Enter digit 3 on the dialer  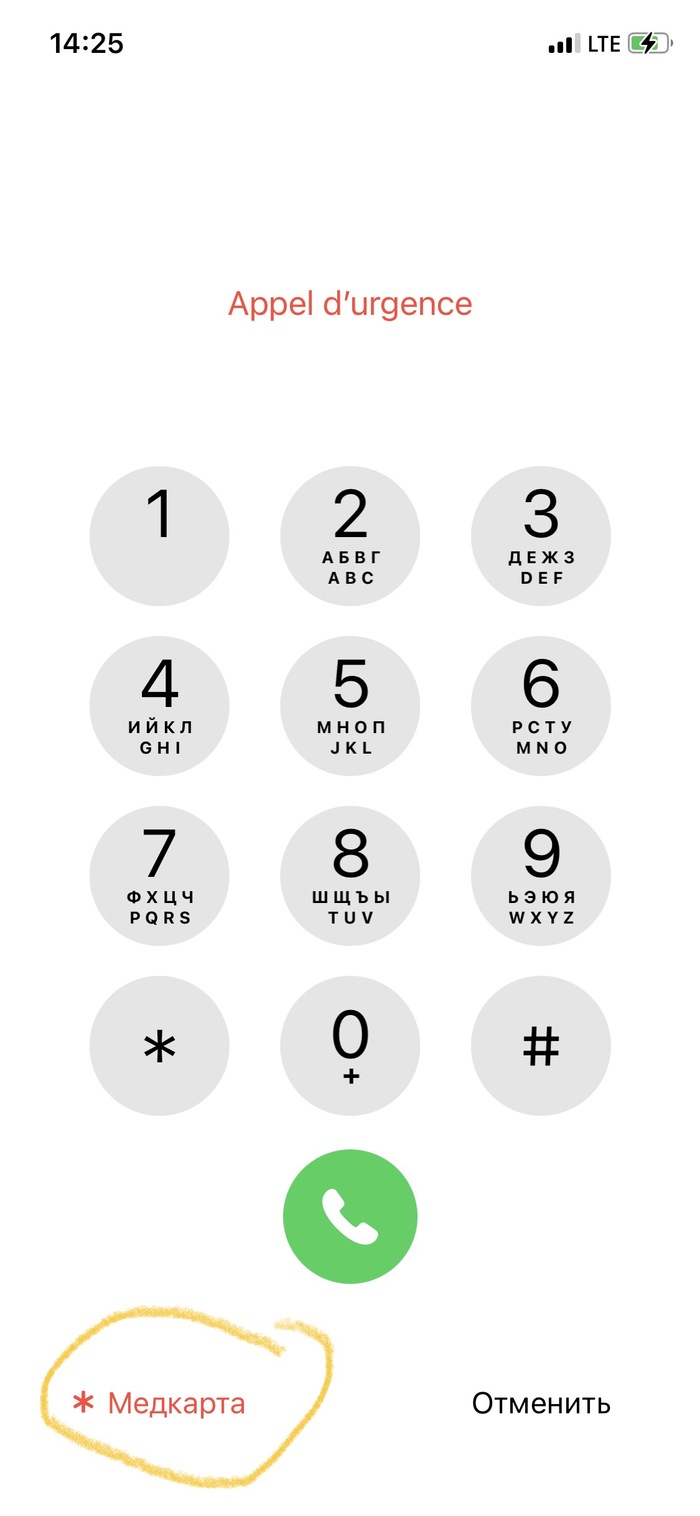(541, 537)
